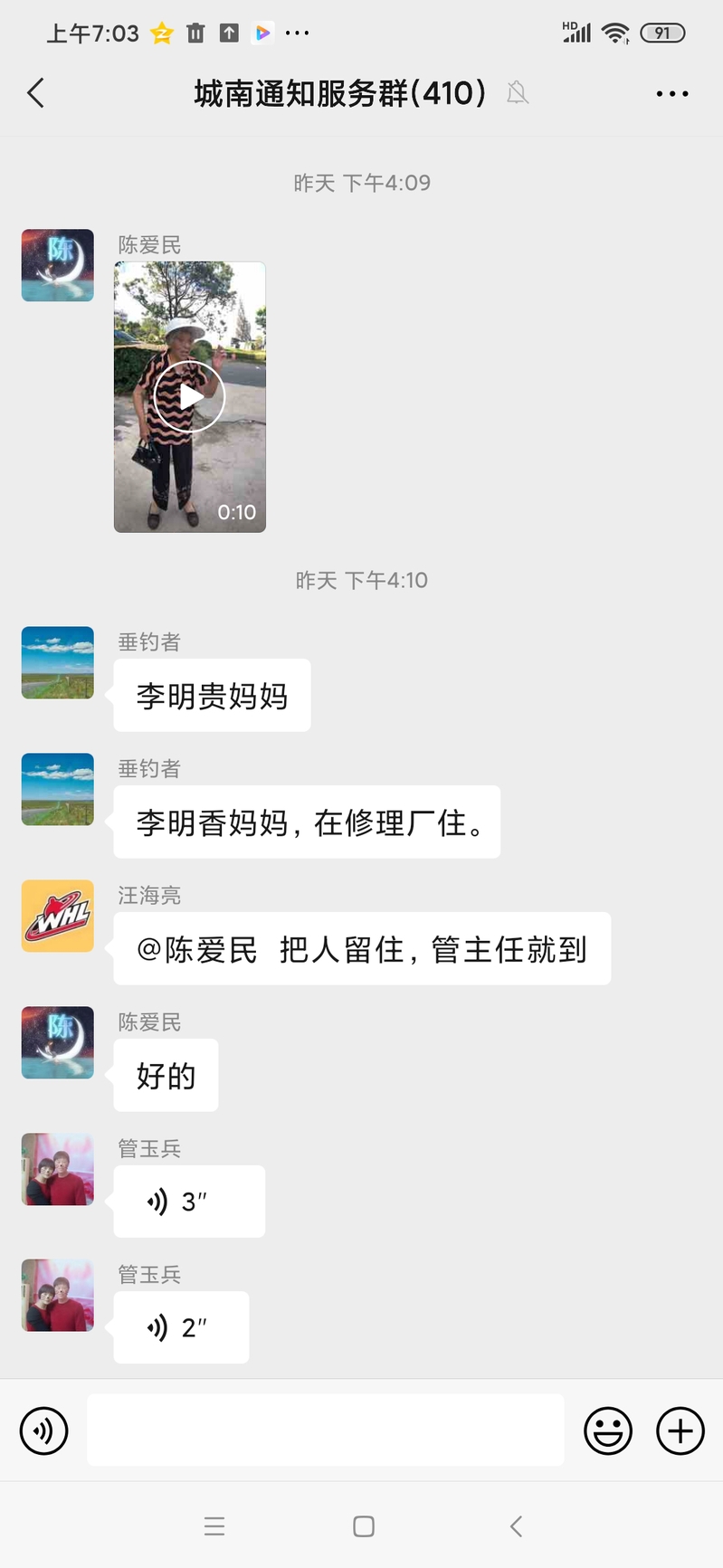Viewport: 723px width, 1568px height.
Task: Open 垂钓者's avatar beside 李明贵妈妈
Action: (58, 662)
